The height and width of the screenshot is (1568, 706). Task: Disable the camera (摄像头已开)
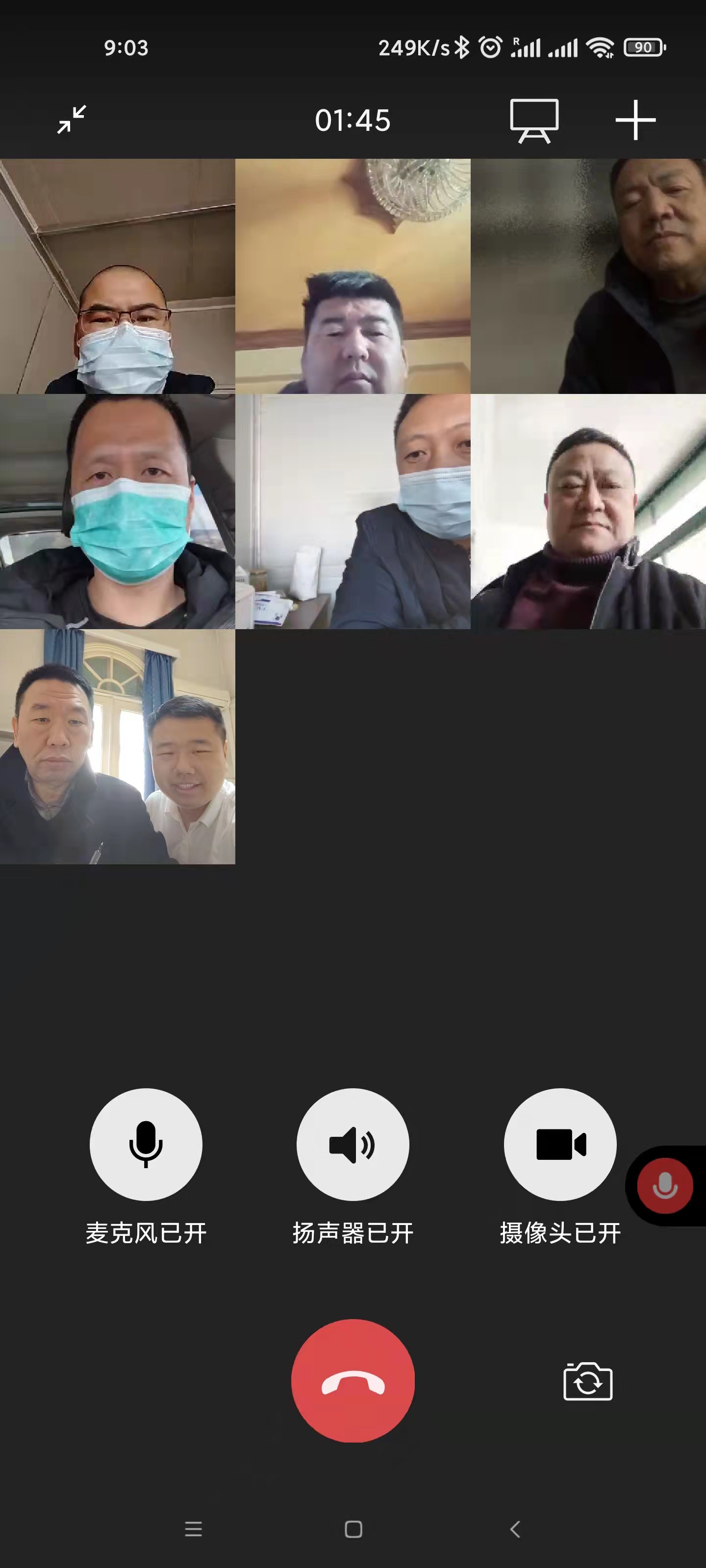point(560,1144)
